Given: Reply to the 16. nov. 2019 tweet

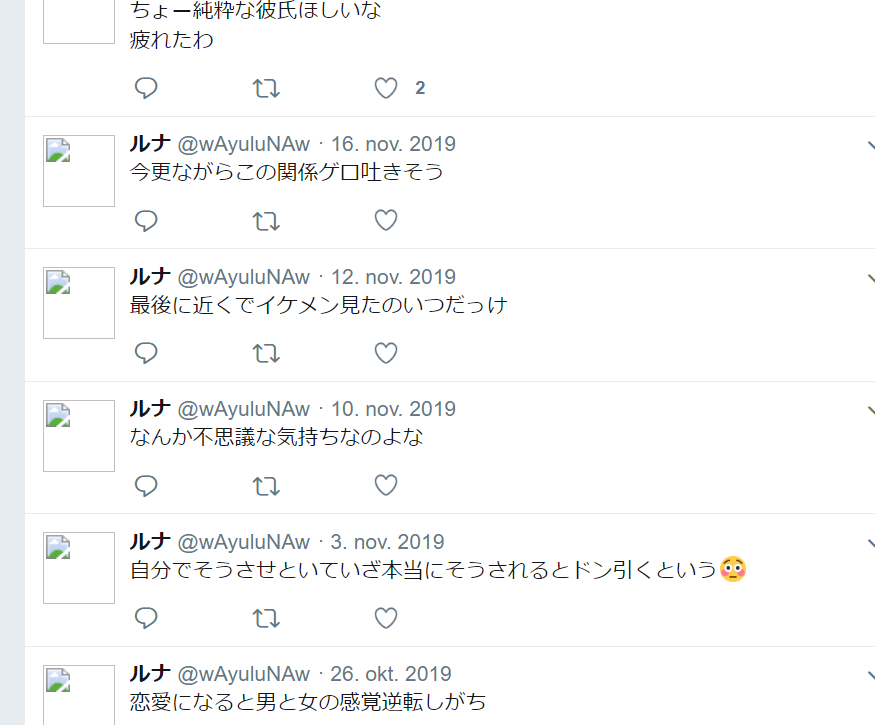Looking at the screenshot, I should [x=147, y=220].
